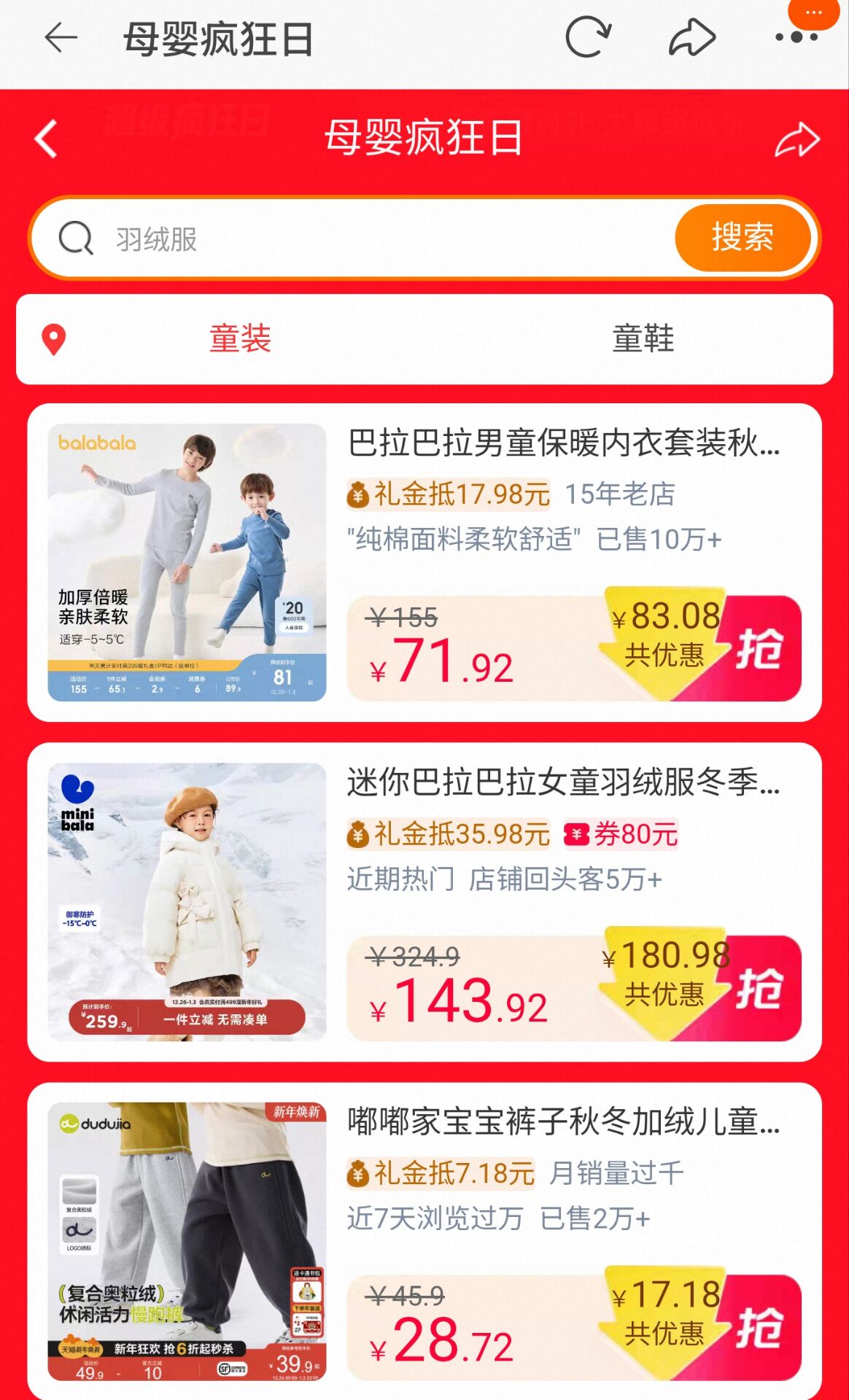Grab the ¥71.92 thermal underwear deal

[x=759, y=649]
